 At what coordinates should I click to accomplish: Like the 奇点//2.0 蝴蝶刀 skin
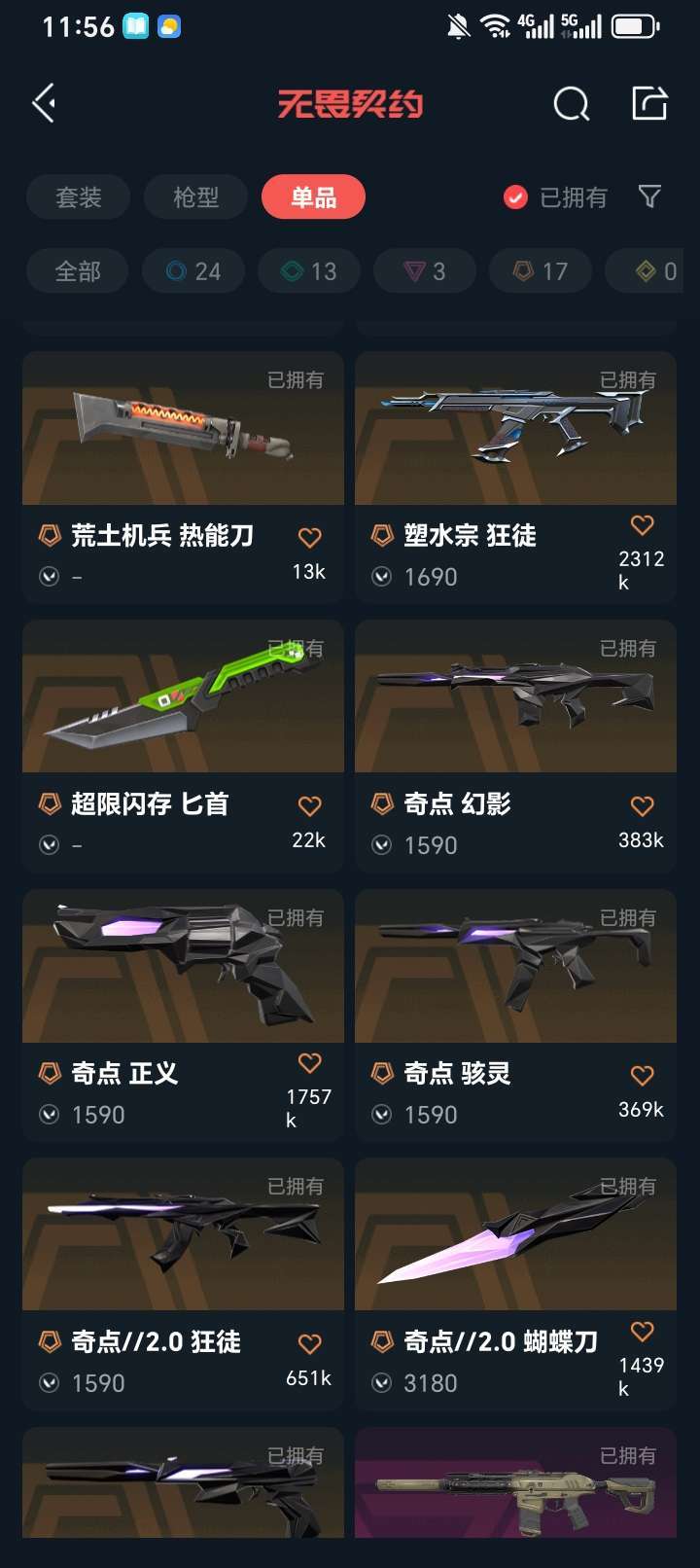coord(642,1332)
